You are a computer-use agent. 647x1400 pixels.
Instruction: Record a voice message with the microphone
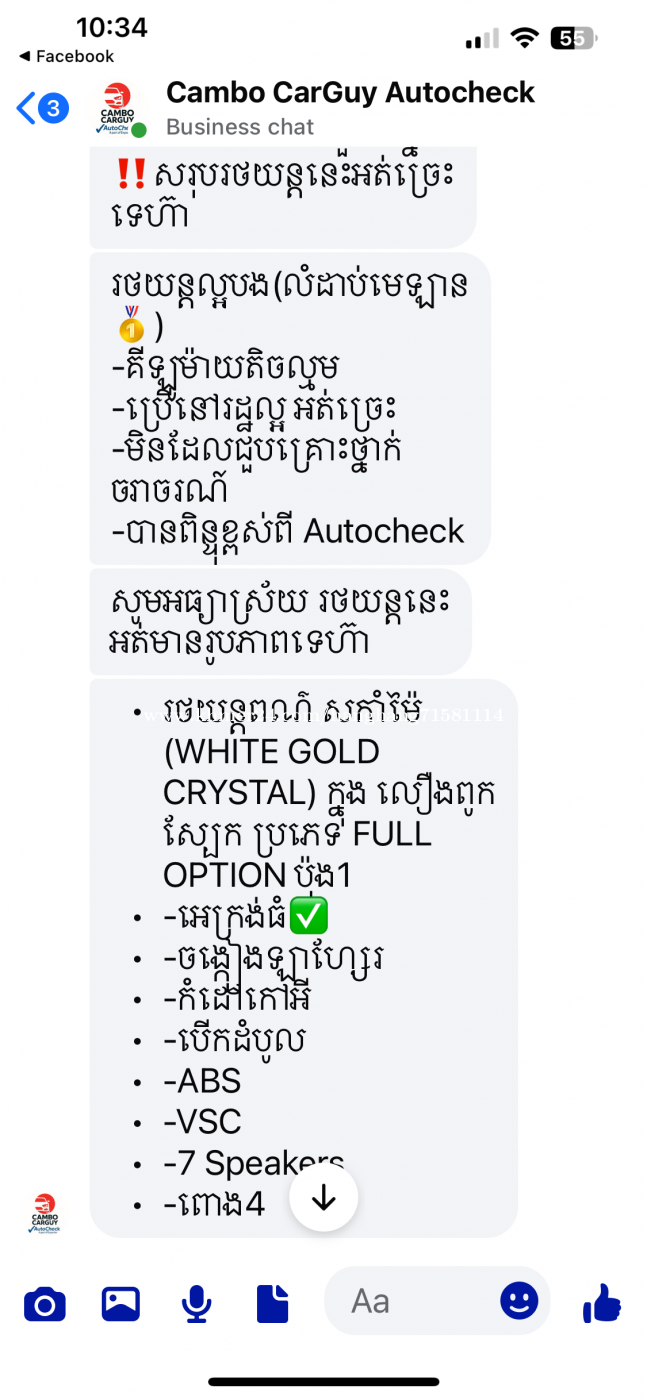pos(196,1303)
